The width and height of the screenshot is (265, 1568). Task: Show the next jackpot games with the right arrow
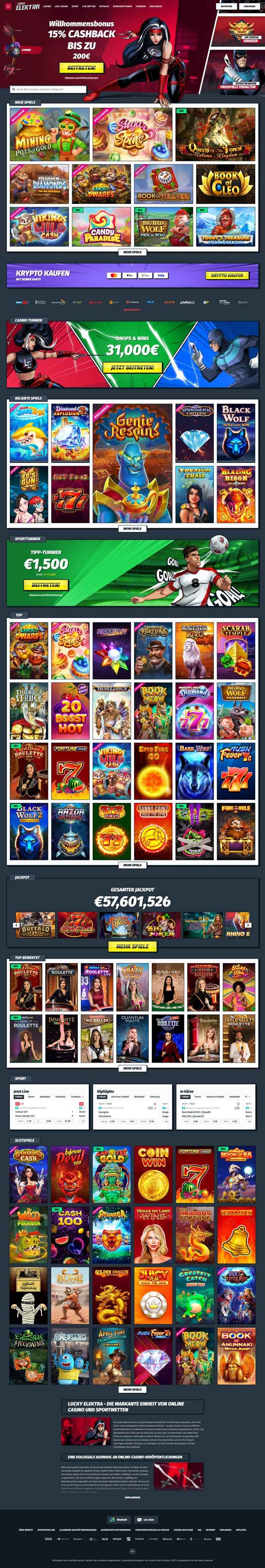point(248,925)
